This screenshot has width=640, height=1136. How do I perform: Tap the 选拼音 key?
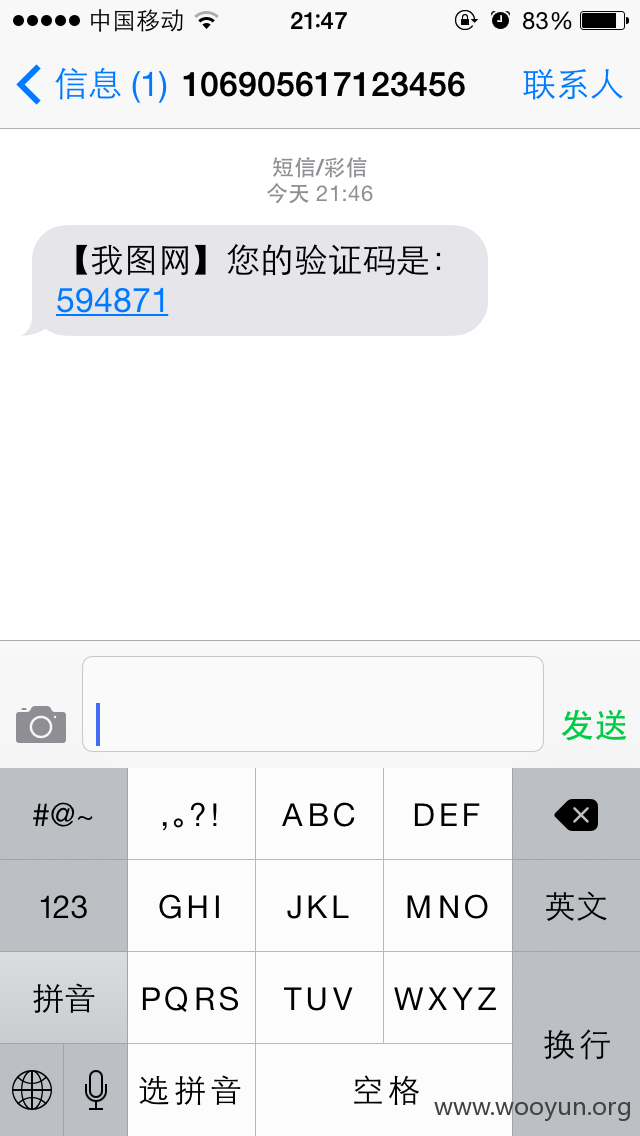(x=191, y=1089)
